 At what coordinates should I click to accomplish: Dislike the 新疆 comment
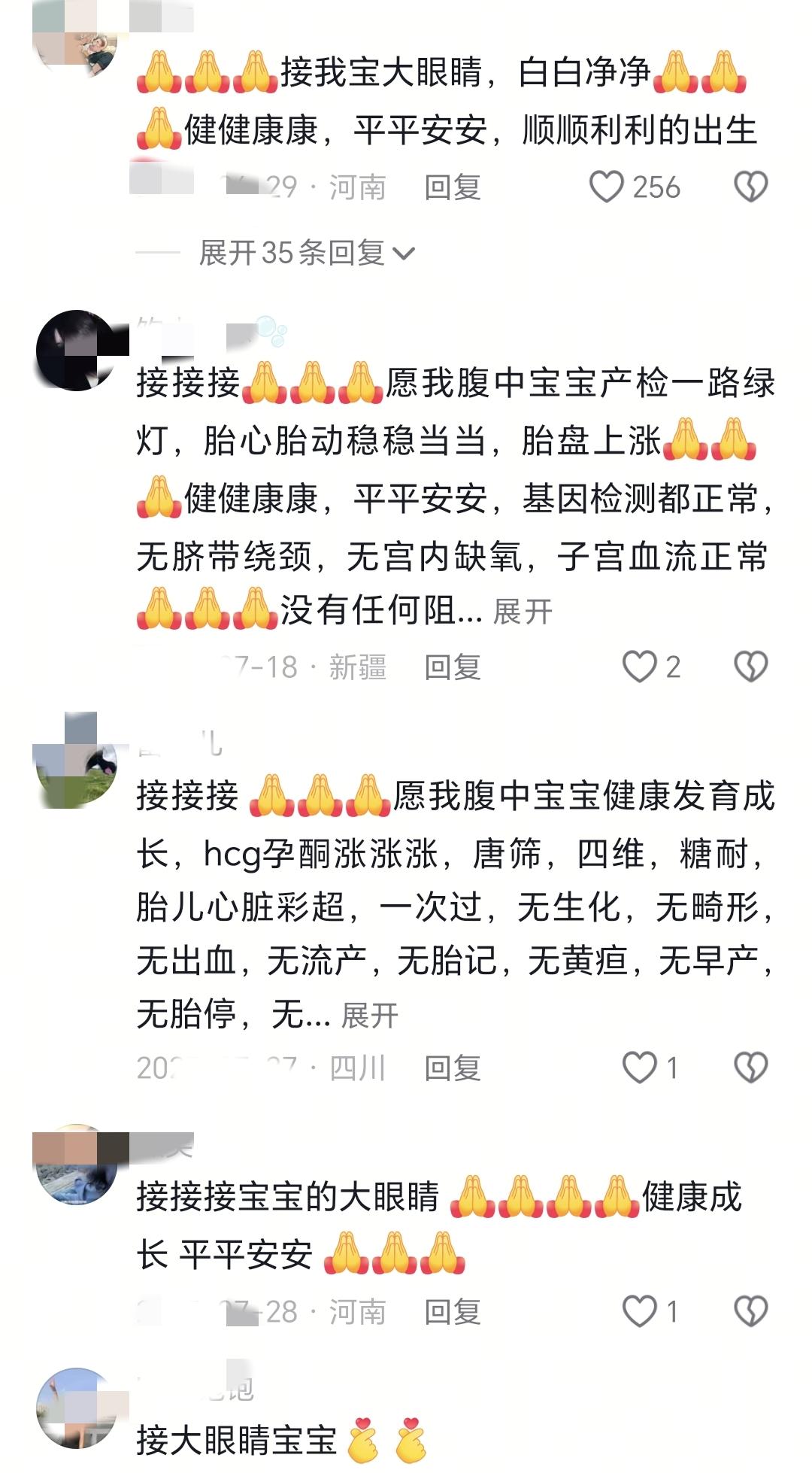pos(750,667)
